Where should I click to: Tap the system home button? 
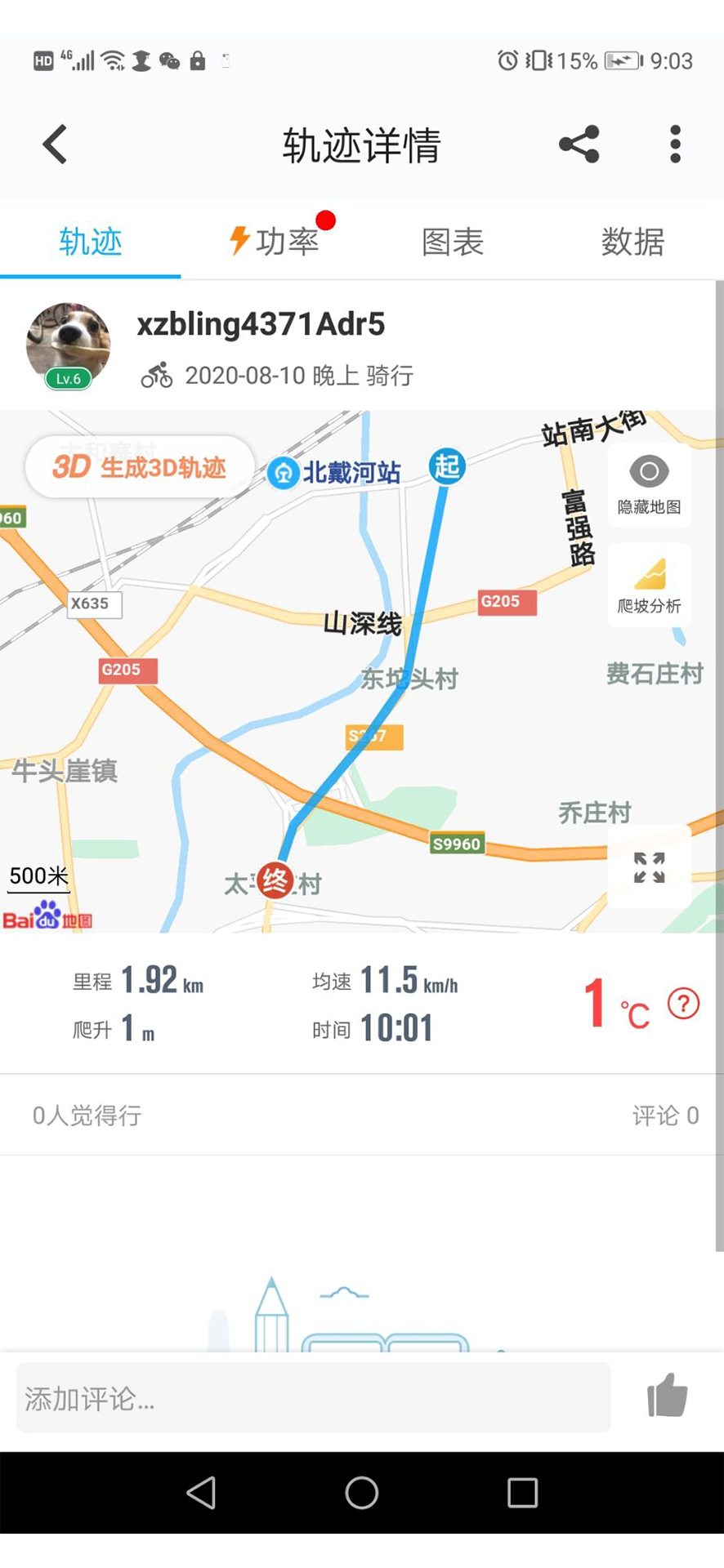pyautogui.click(x=361, y=1493)
